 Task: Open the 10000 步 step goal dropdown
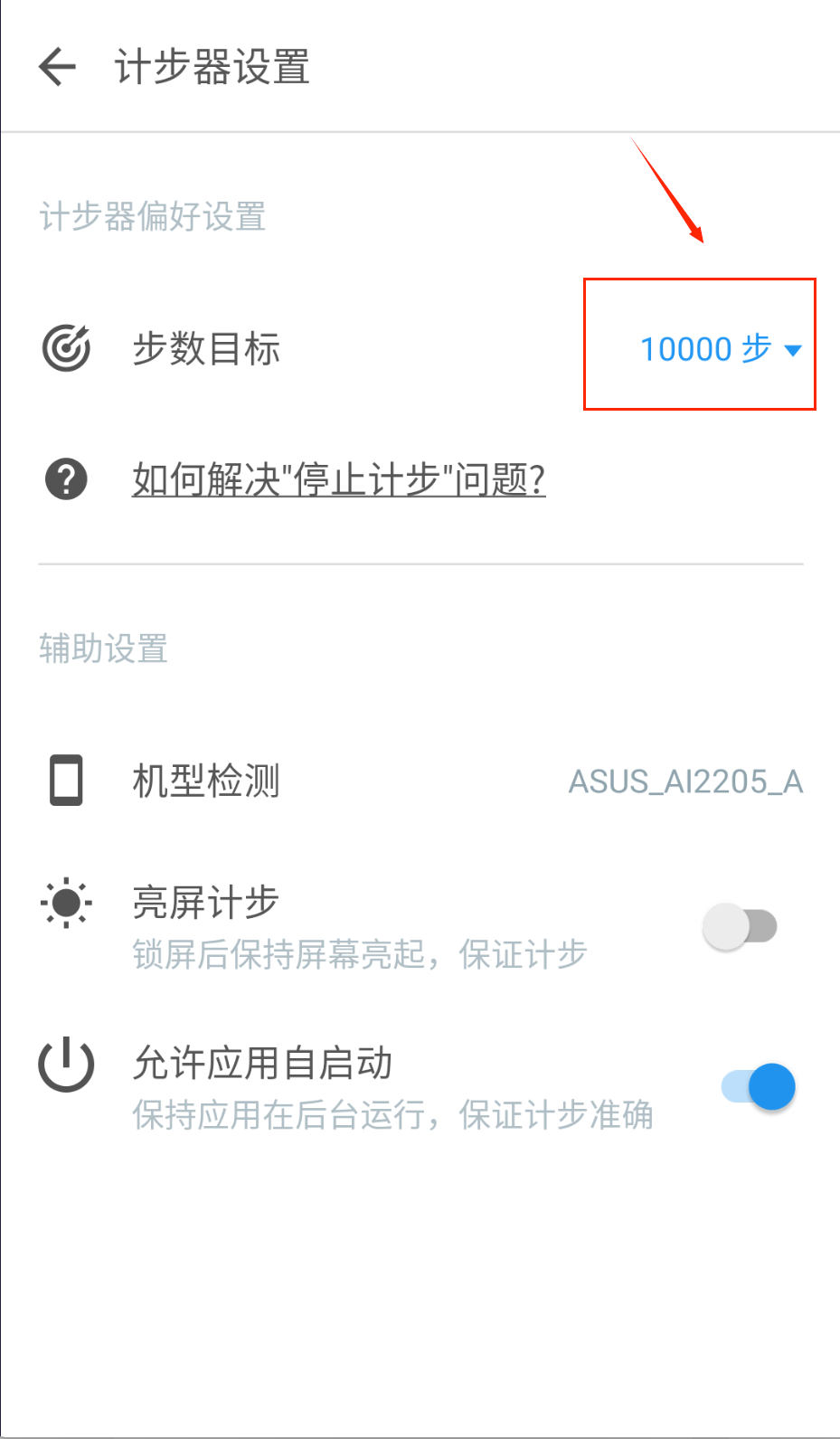(x=719, y=349)
